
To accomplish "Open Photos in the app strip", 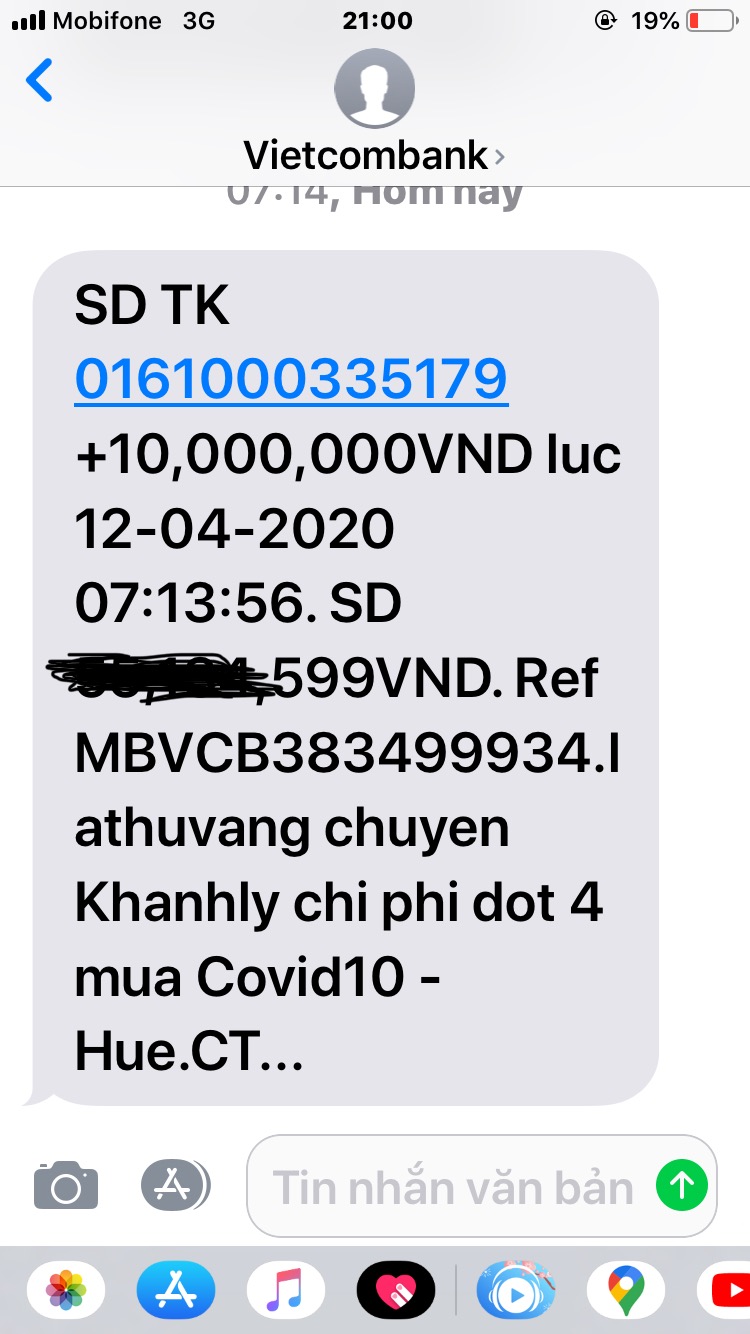I will coord(66,1290).
